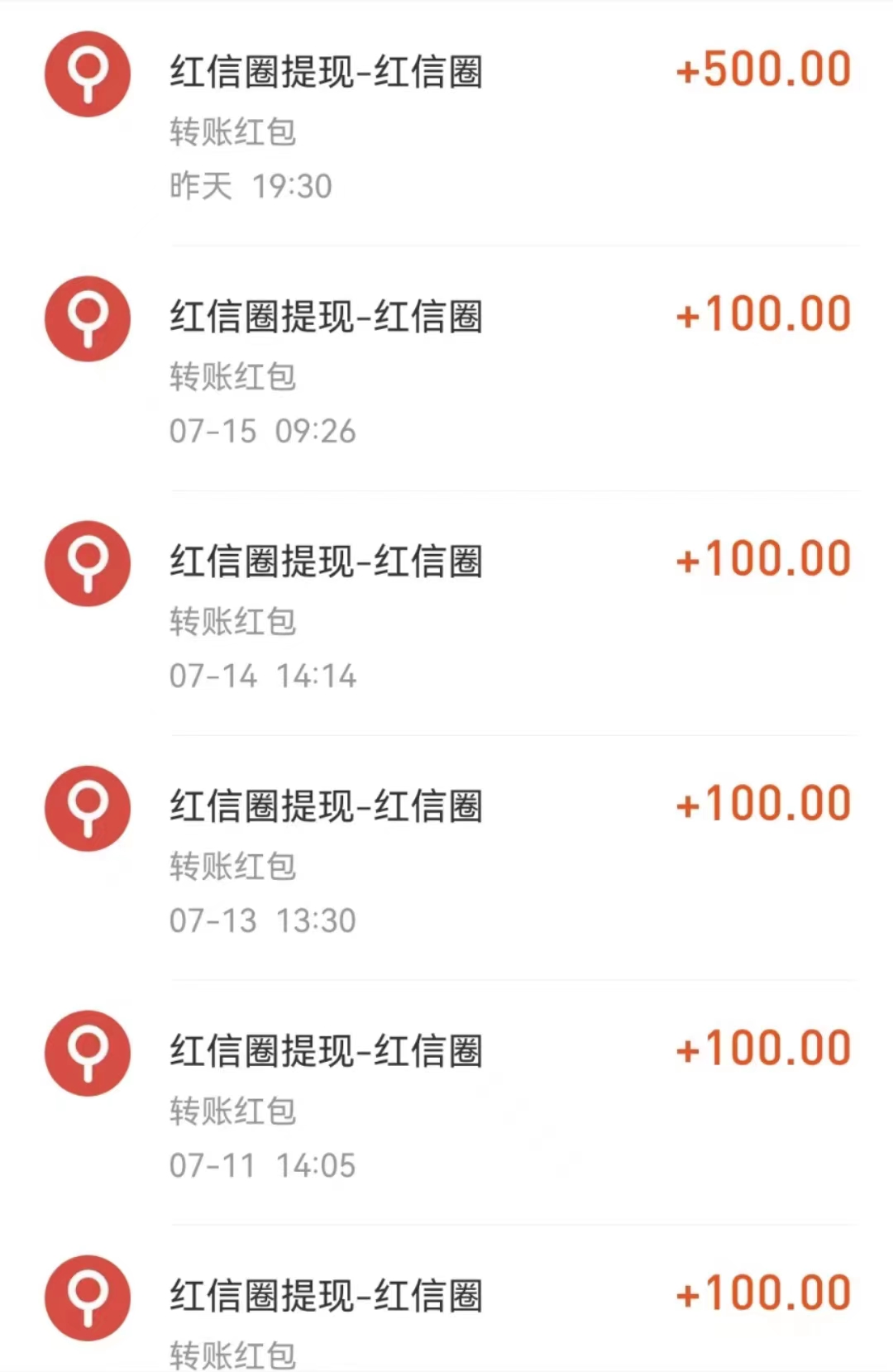Select the 转账红包 label under the first record
893x1372 pixels.
tap(233, 131)
